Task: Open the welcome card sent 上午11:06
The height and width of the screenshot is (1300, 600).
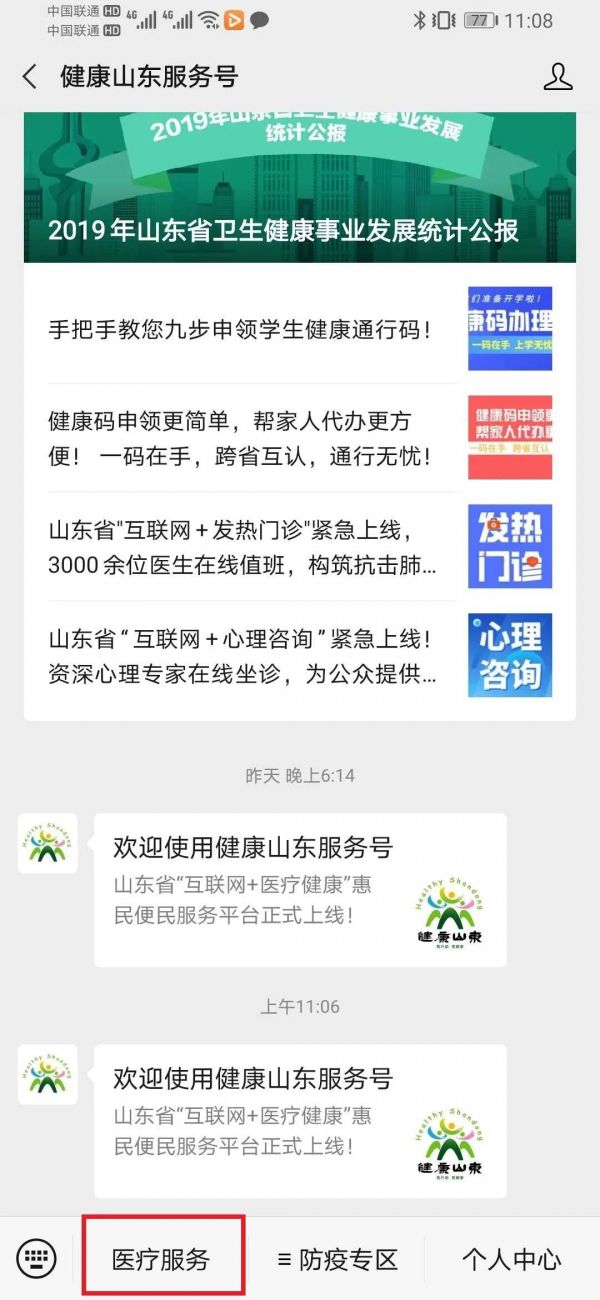Action: tap(300, 1120)
